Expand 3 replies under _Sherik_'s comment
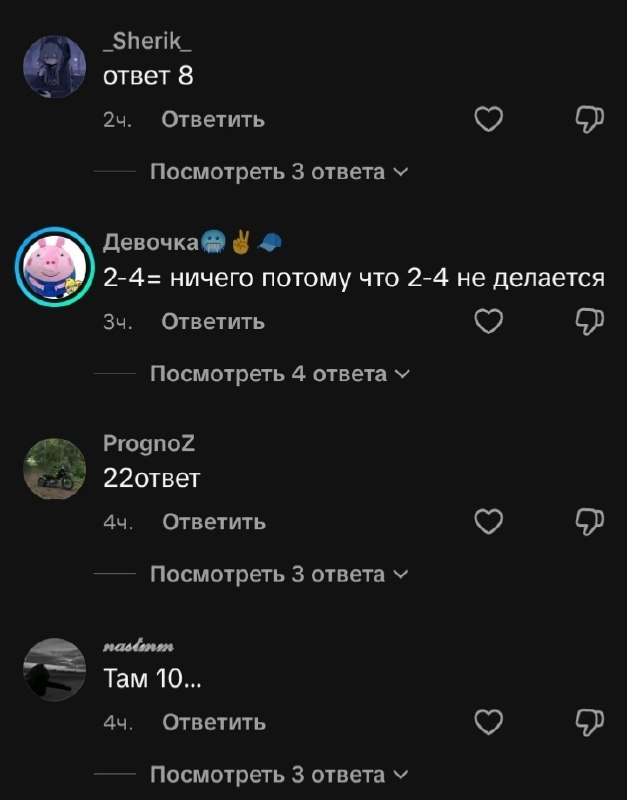This screenshot has height=800, width=627. point(280,171)
